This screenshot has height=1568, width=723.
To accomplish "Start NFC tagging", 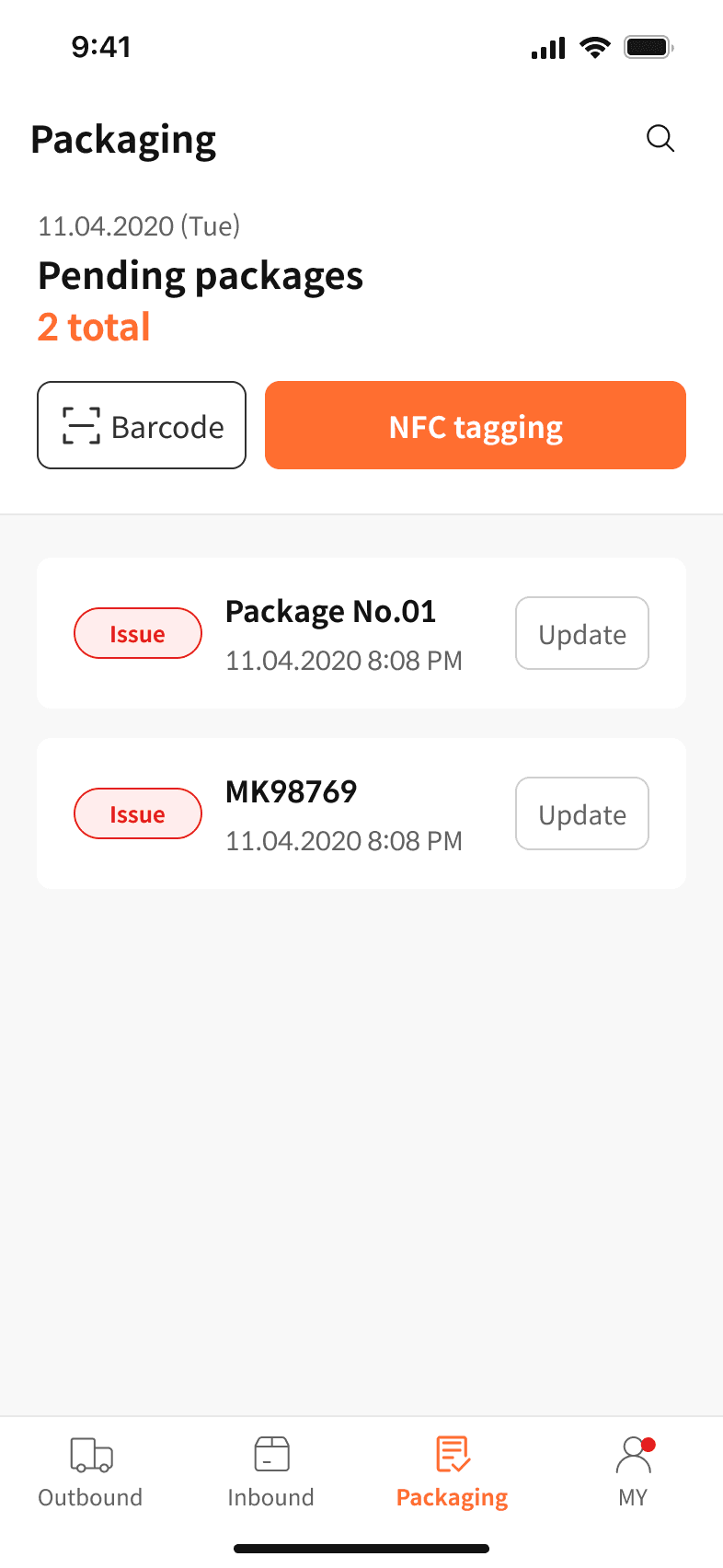I will (x=476, y=425).
